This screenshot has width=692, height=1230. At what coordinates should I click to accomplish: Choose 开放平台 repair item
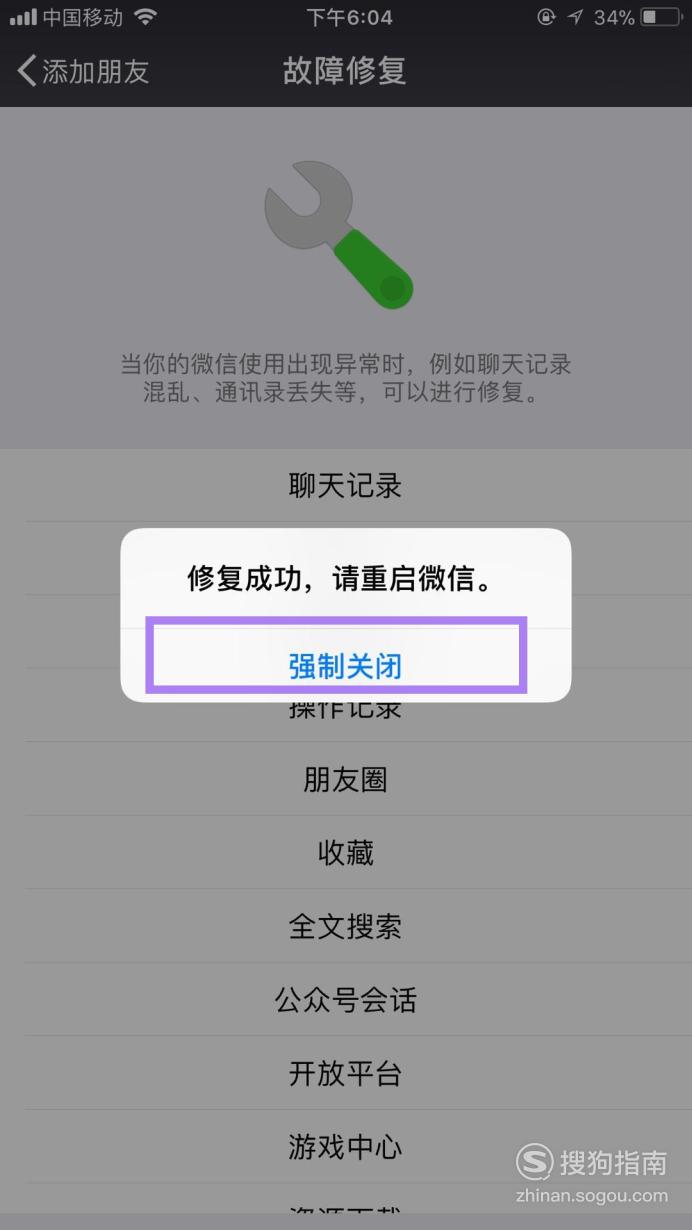click(x=345, y=1073)
